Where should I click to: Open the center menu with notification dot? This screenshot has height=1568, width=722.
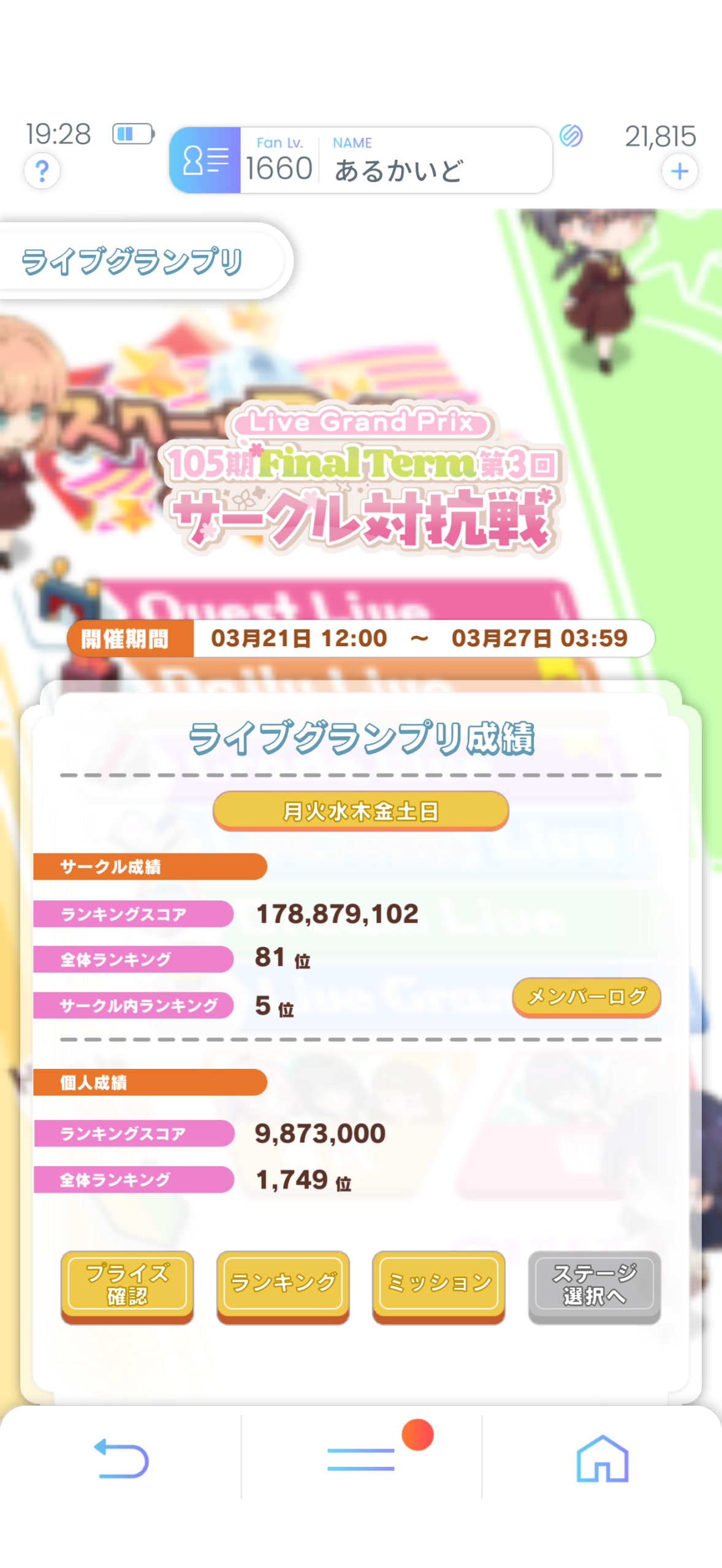coord(361,1458)
